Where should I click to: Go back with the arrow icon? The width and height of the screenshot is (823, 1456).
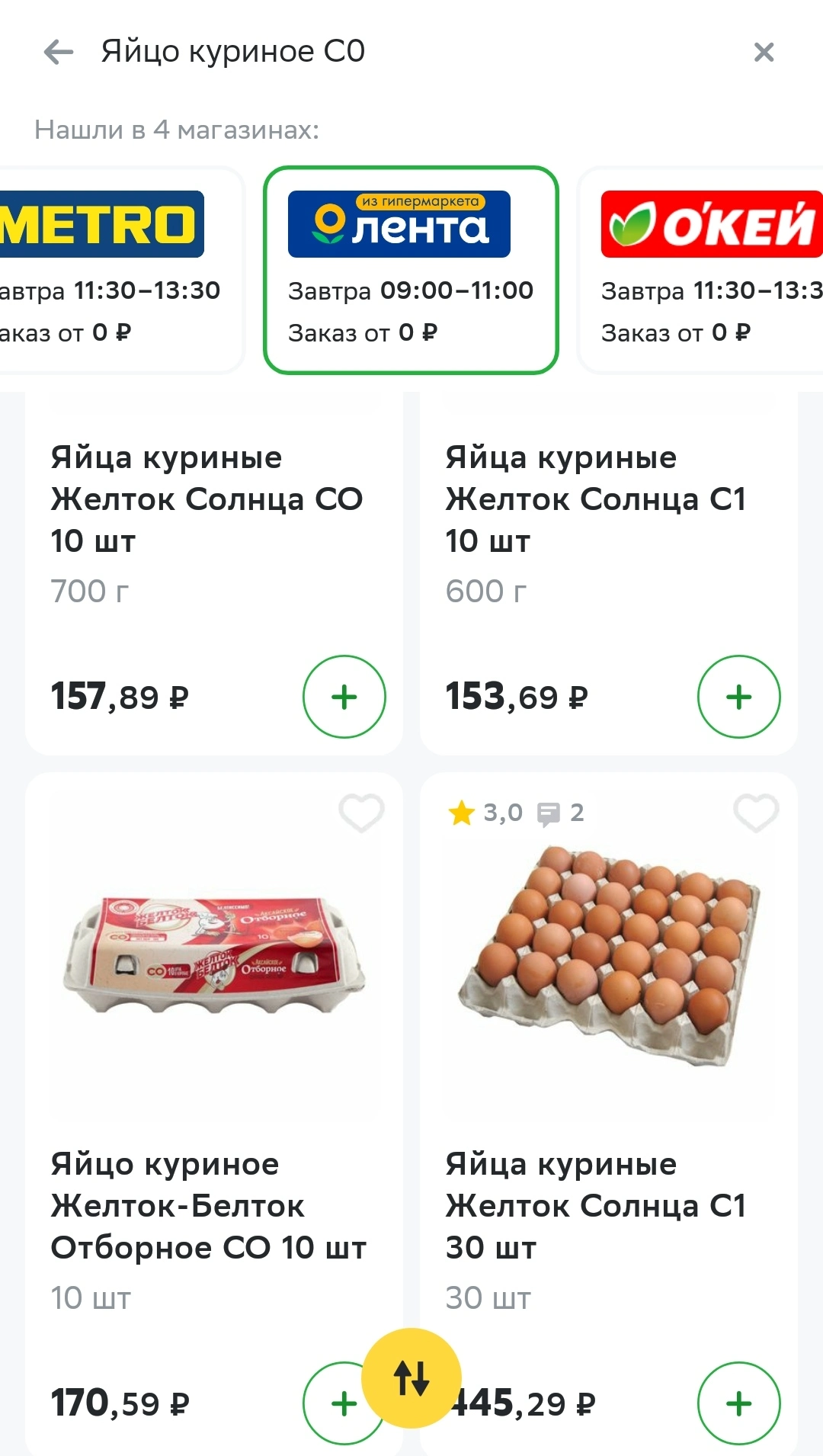(59, 52)
